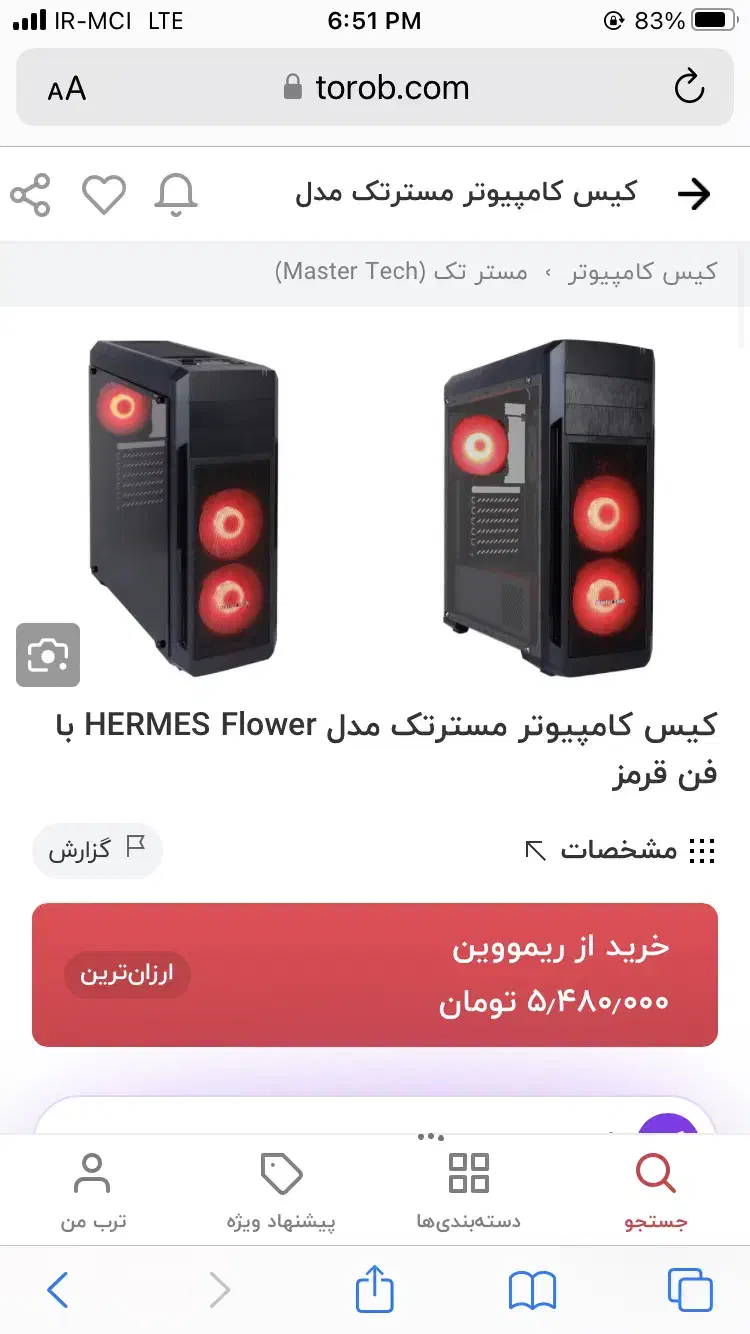Viewport: 750px width, 1334px height.
Task: Enable price alerts via the bell icon
Action: click(175, 194)
